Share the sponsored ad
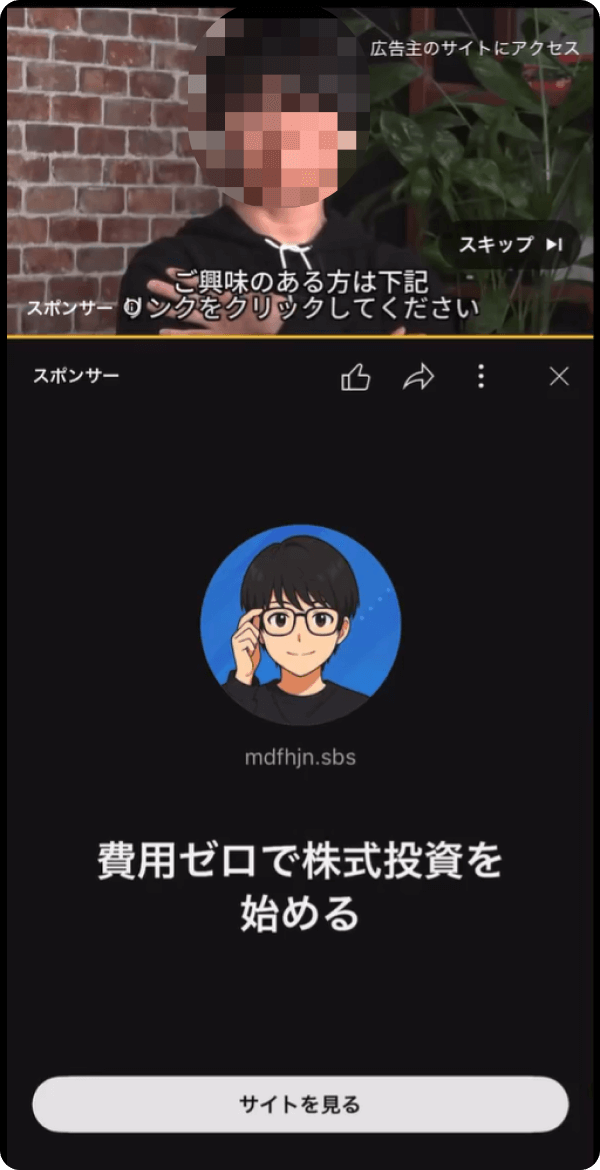 pos(419,377)
